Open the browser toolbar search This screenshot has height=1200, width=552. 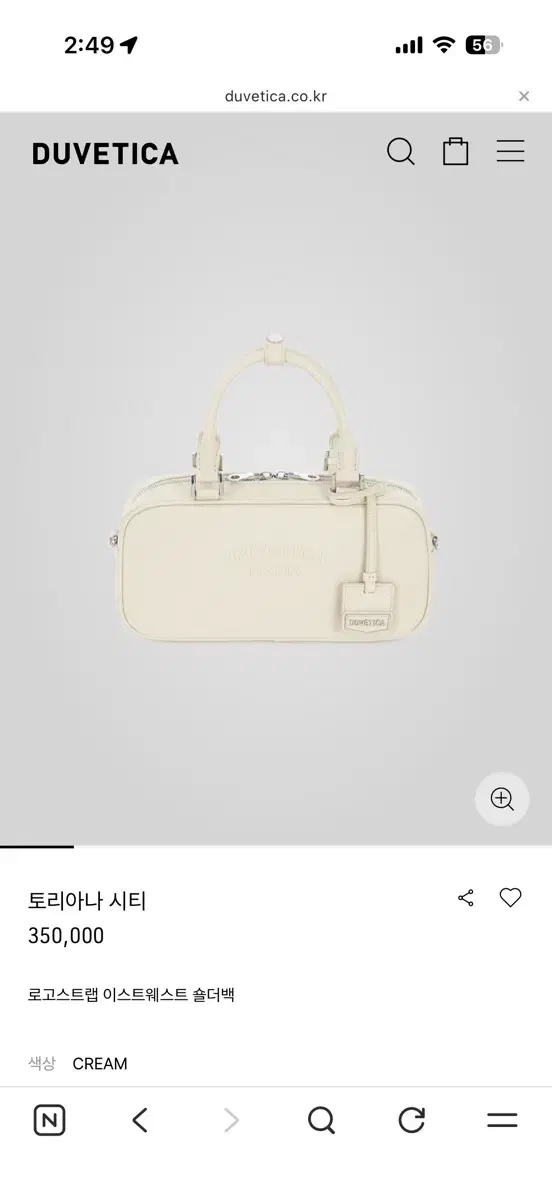(321, 1120)
